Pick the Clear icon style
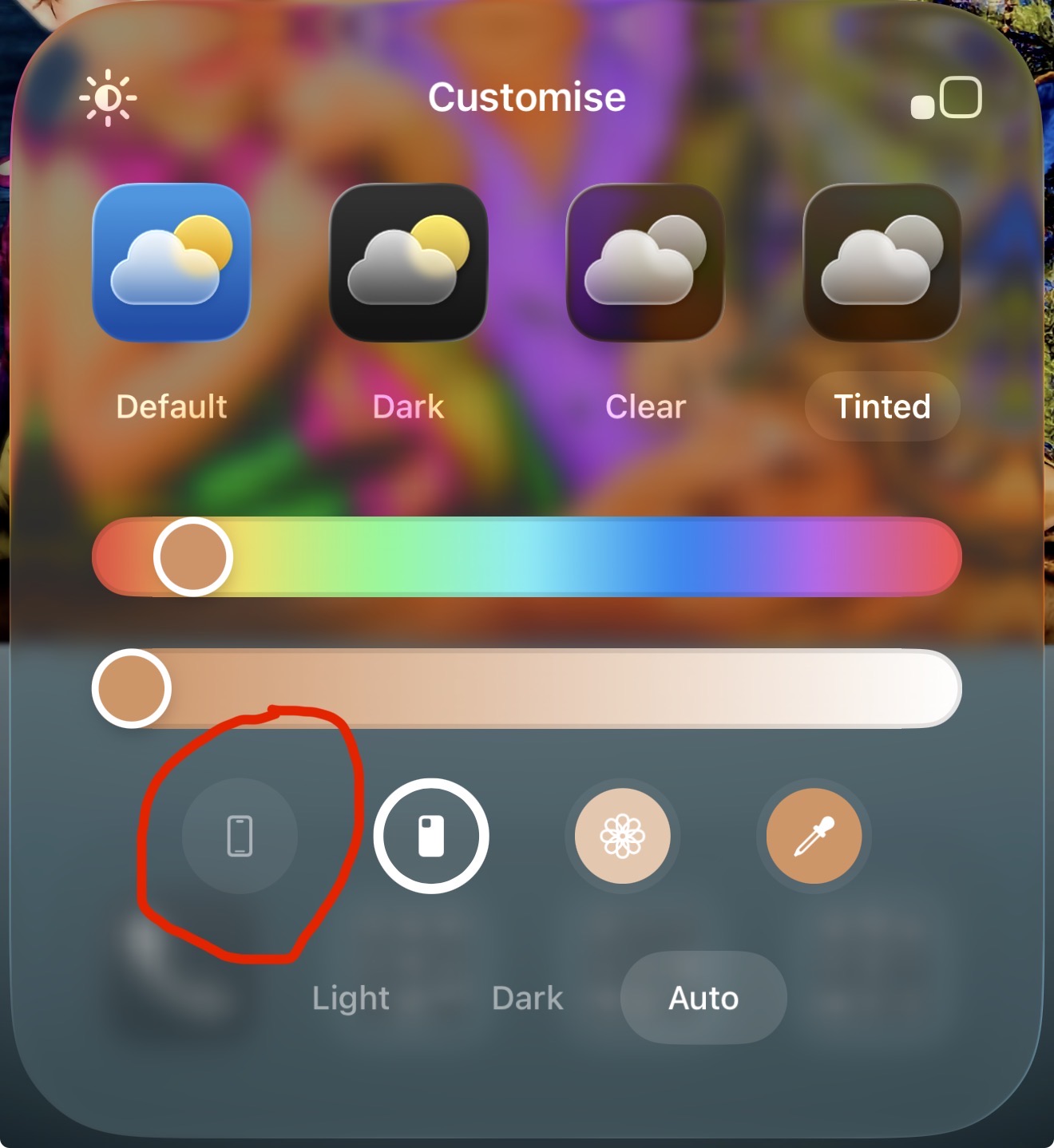 [645, 262]
